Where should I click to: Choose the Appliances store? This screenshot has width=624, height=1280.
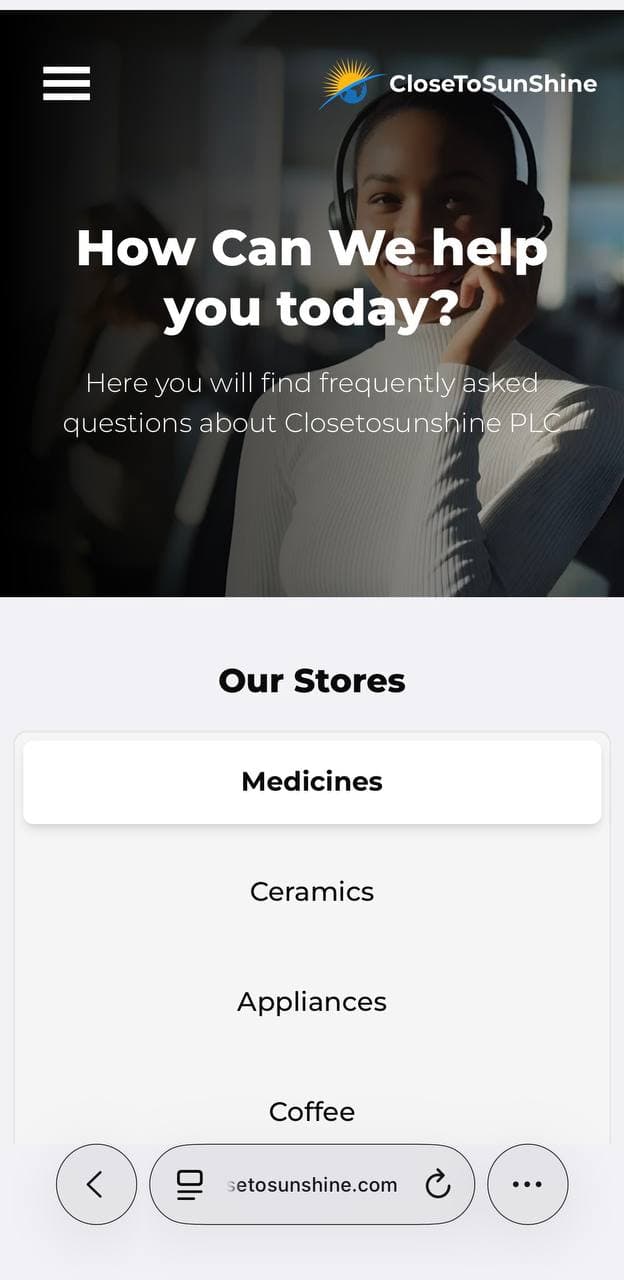[x=312, y=1002]
